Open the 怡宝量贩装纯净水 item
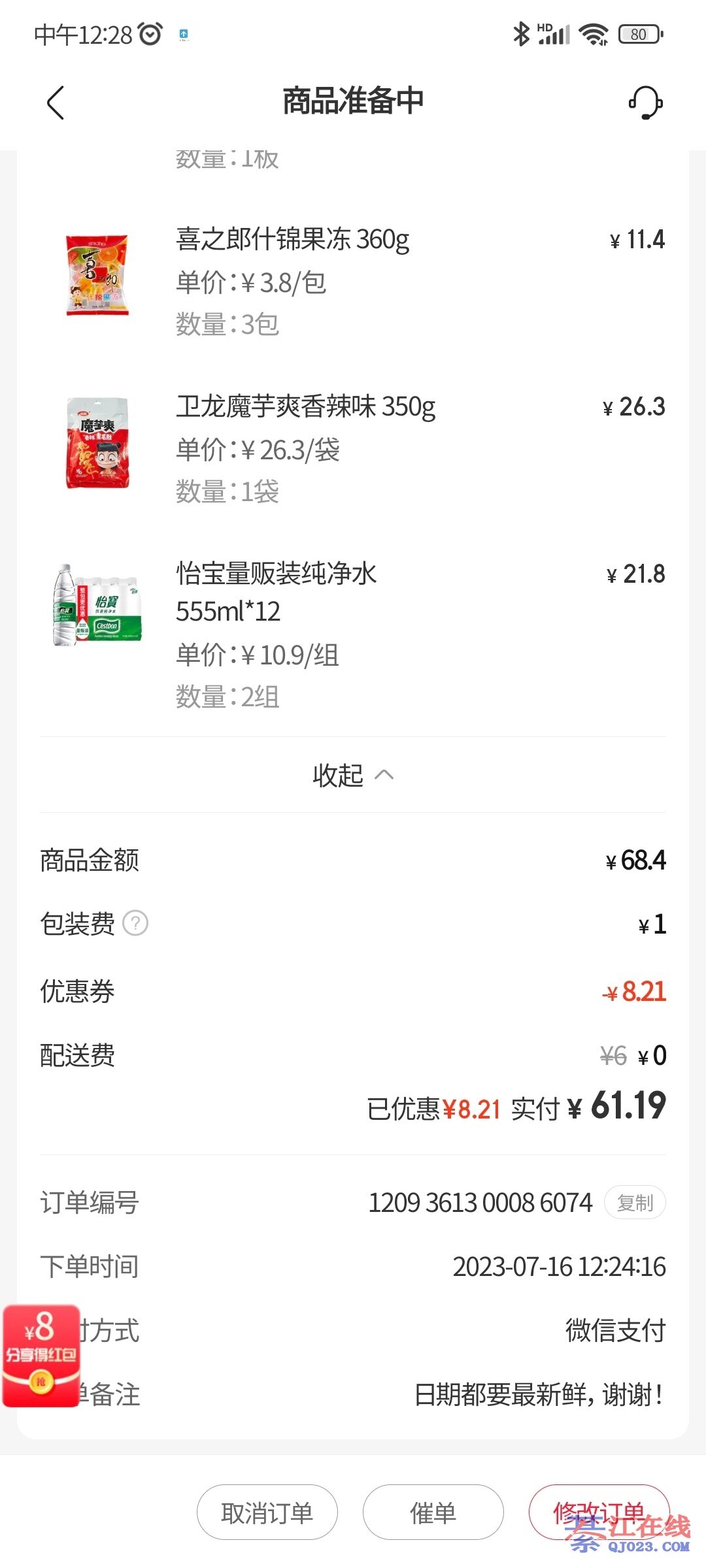706x1568 pixels. (x=277, y=575)
